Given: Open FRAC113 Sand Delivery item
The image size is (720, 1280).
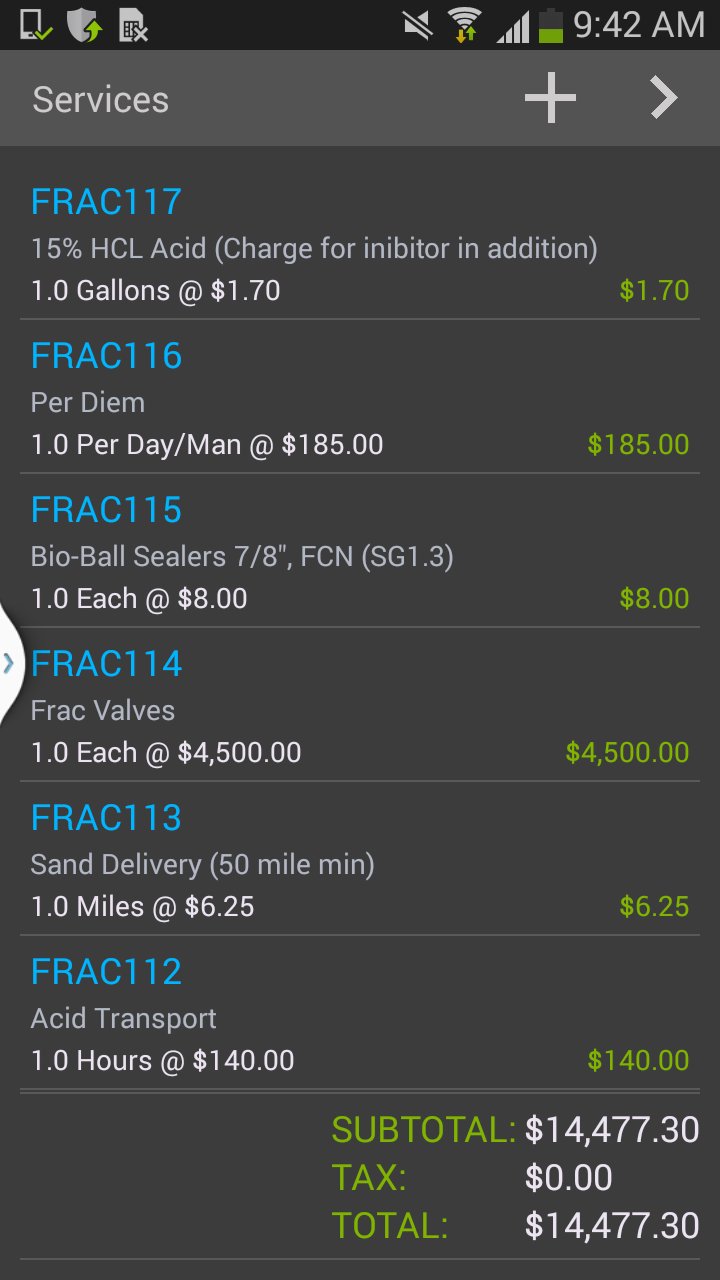Looking at the screenshot, I should coord(105,817).
